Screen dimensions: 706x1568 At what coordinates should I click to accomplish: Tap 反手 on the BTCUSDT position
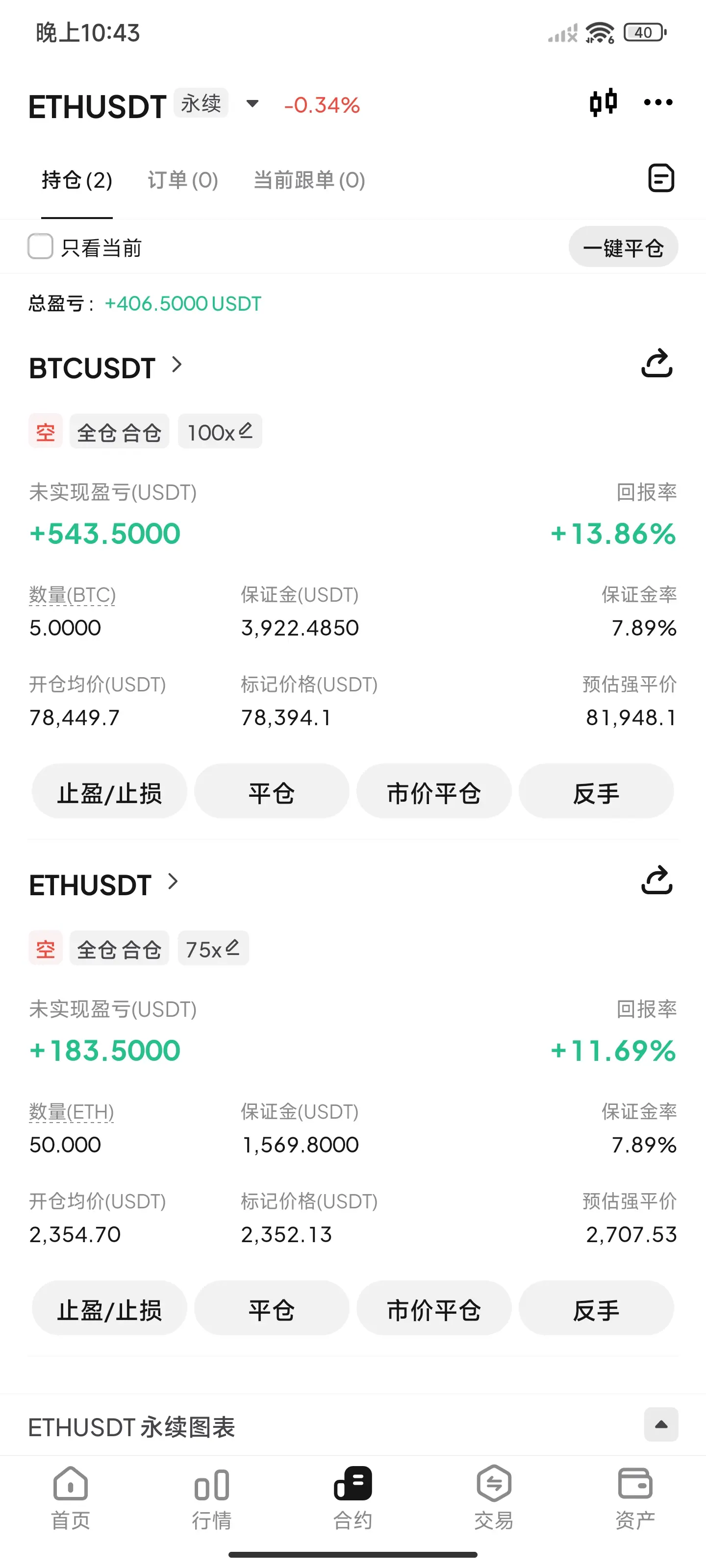pos(596,792)
